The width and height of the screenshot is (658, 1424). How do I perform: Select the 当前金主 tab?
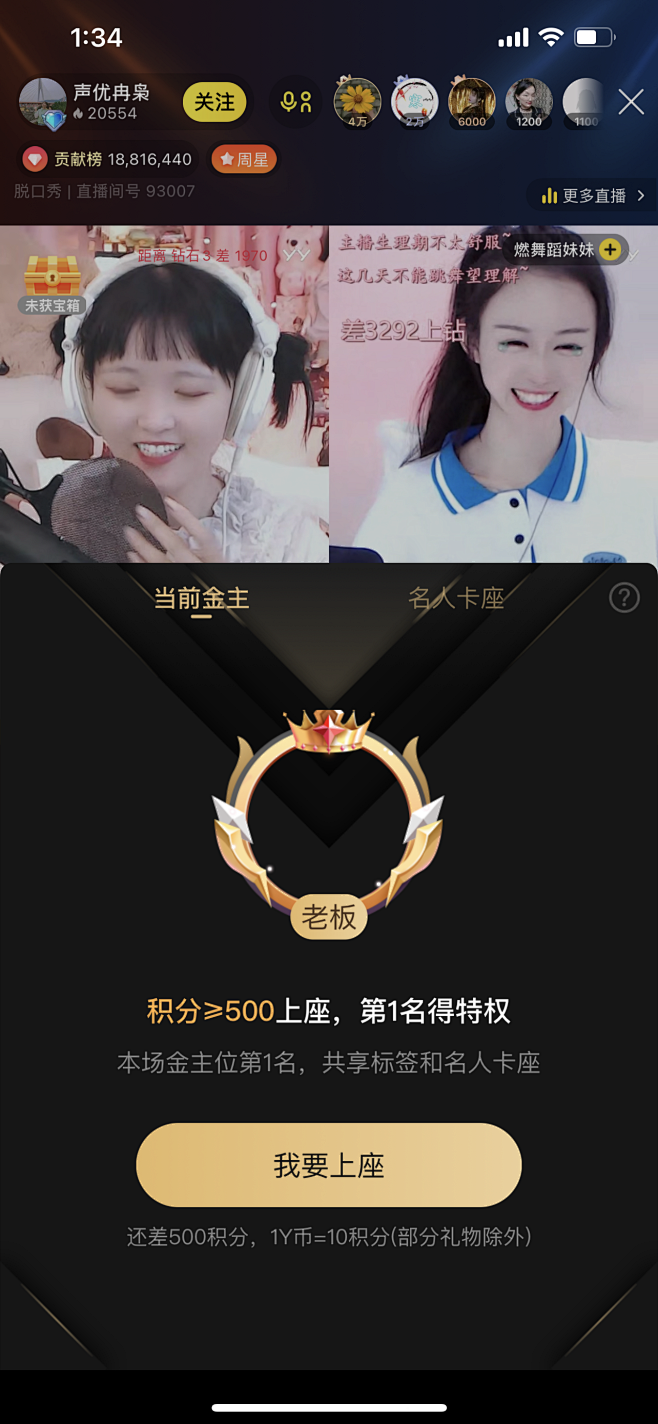(201, 598)
